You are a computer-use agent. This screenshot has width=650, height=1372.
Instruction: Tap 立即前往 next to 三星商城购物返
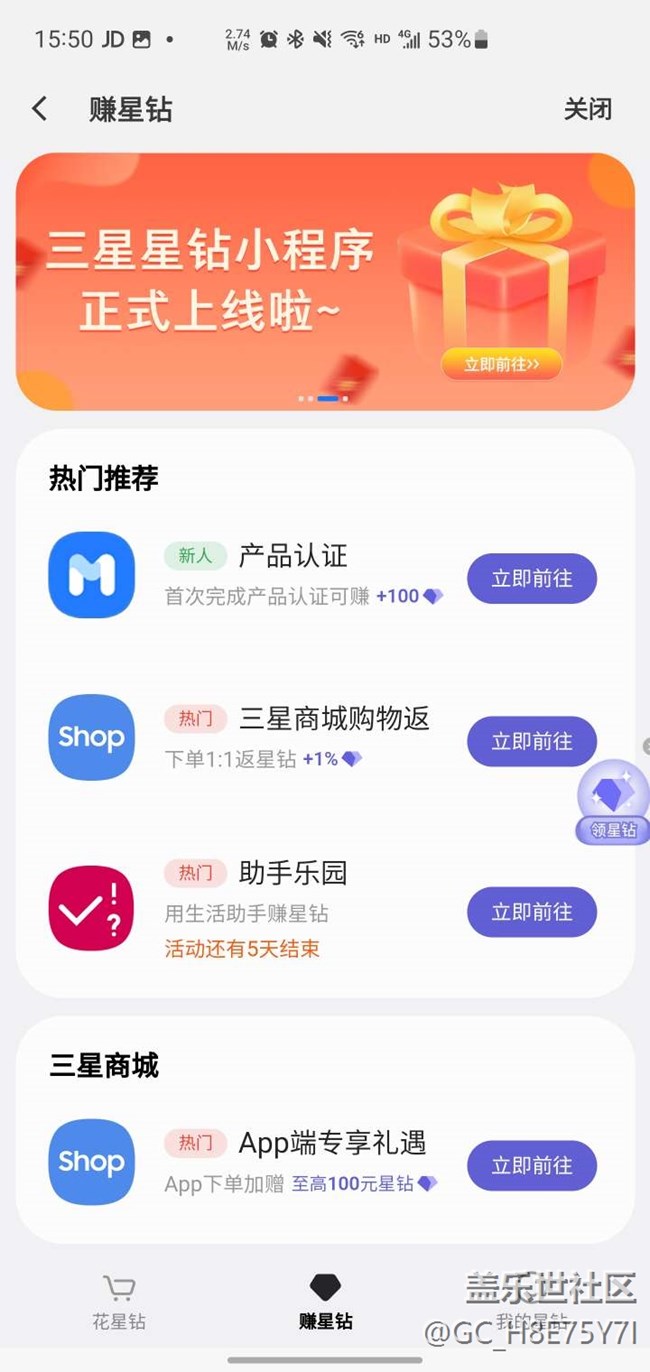[532, 741]
